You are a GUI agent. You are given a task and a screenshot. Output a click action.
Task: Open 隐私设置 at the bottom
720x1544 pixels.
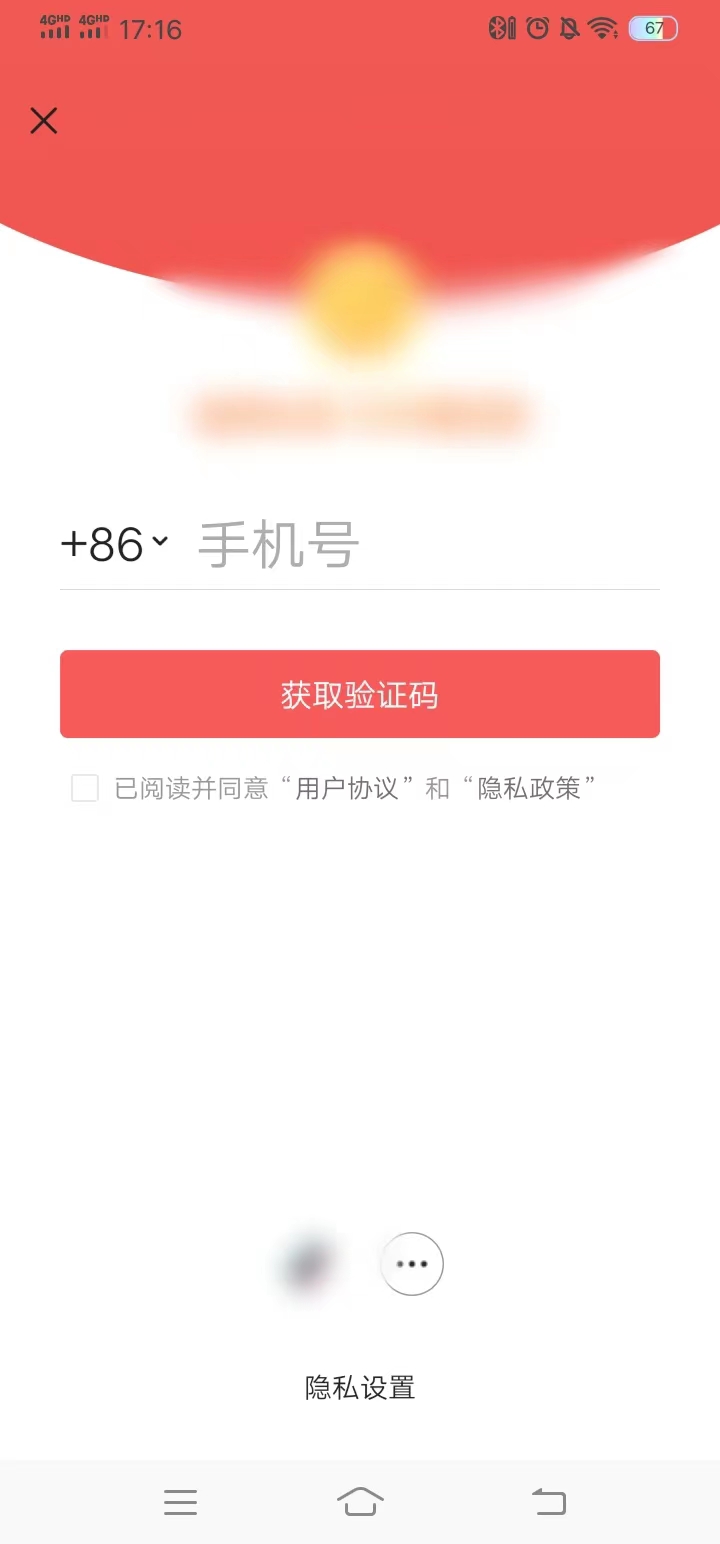click(360, 1387)
